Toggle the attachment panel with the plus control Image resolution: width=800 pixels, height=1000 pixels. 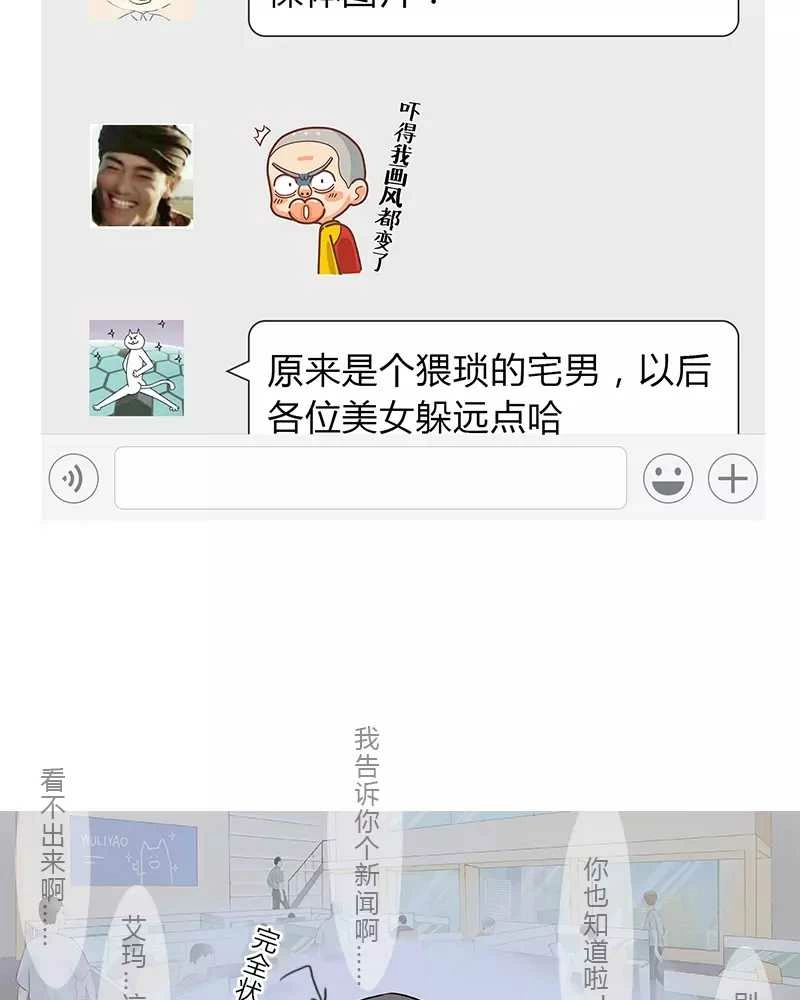coord(733,478)
